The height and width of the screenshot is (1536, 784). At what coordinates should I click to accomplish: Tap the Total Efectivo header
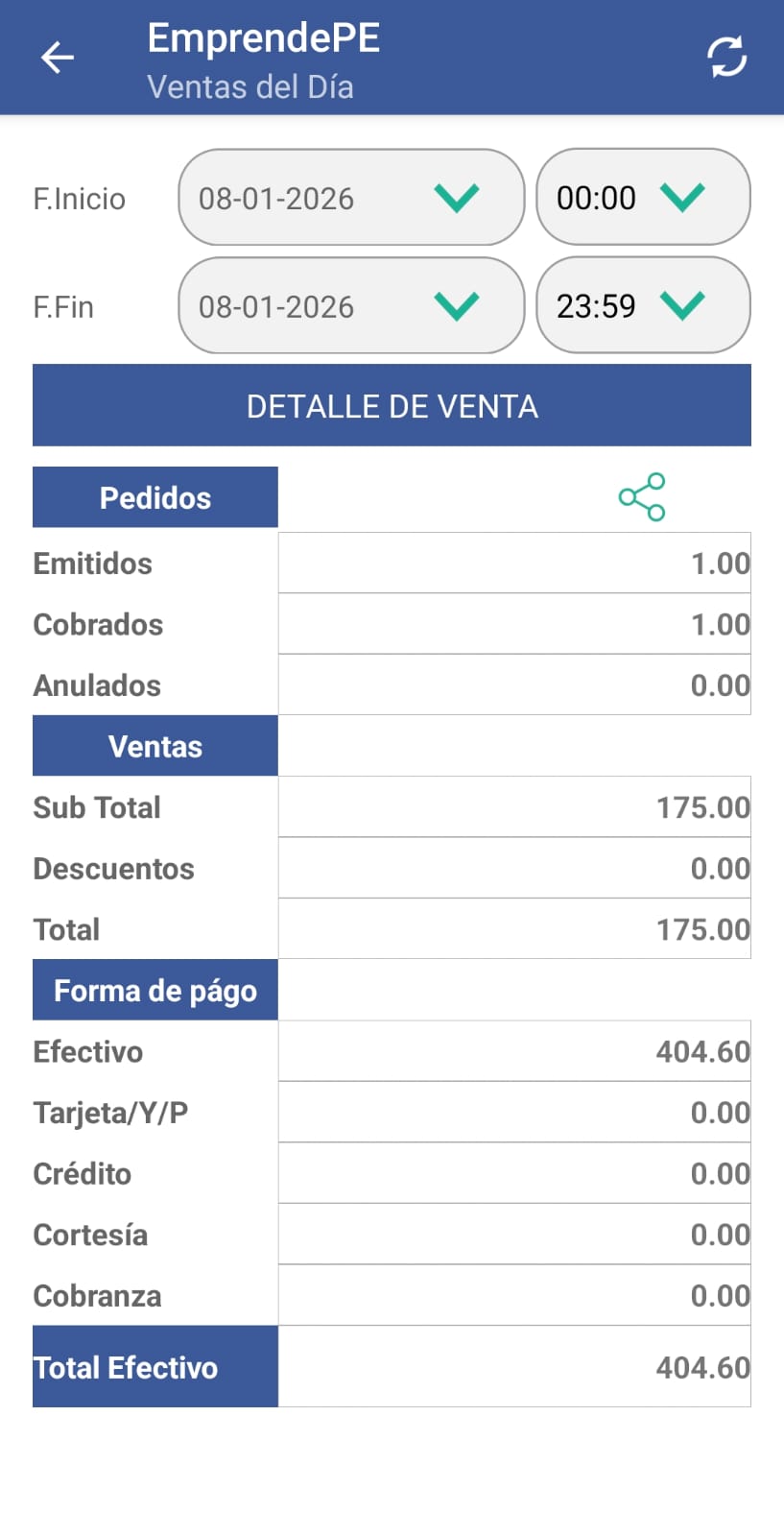click(x=154, y=1367)
